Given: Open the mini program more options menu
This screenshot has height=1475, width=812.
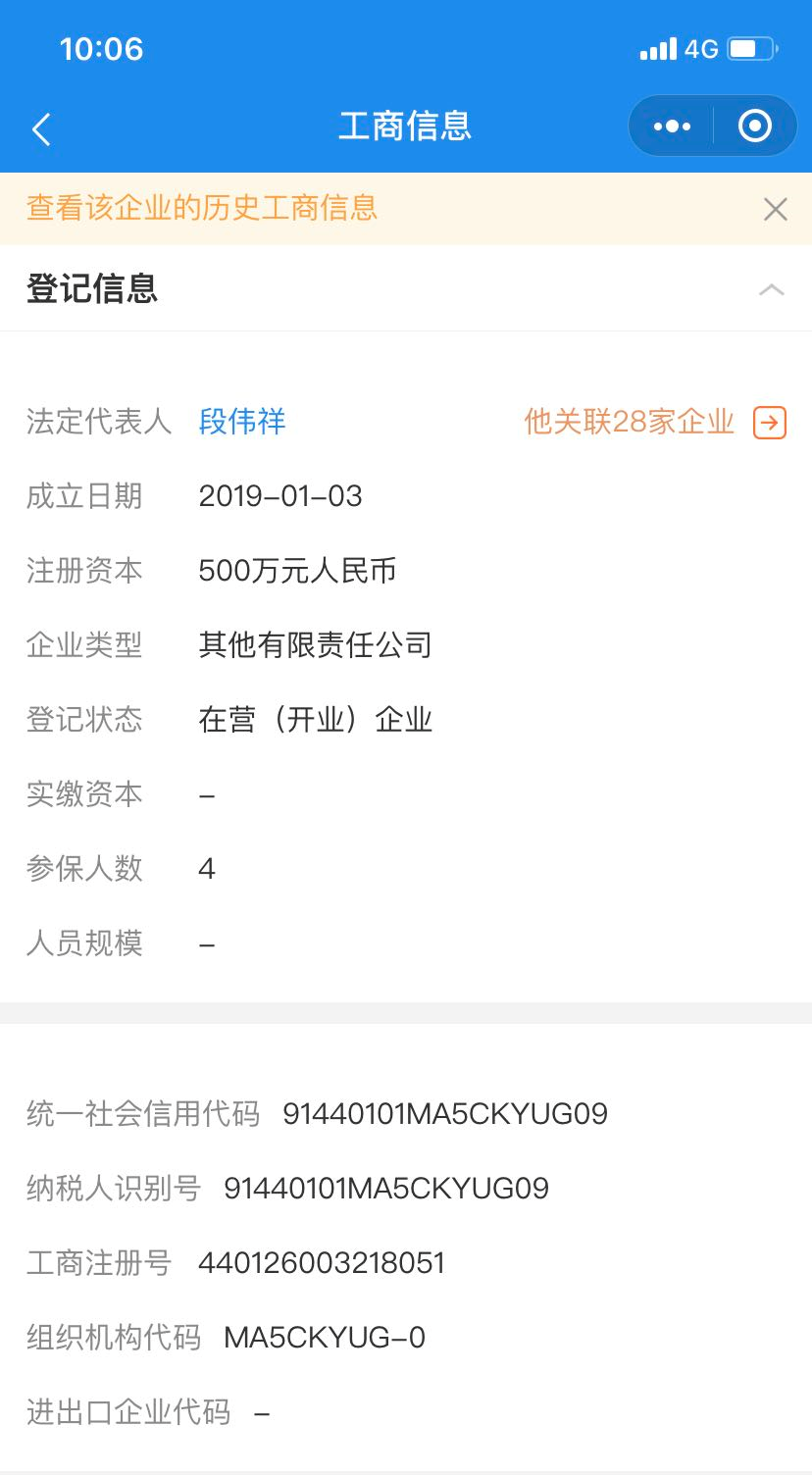Looking at the screenshot, I should tap(672, 127).
